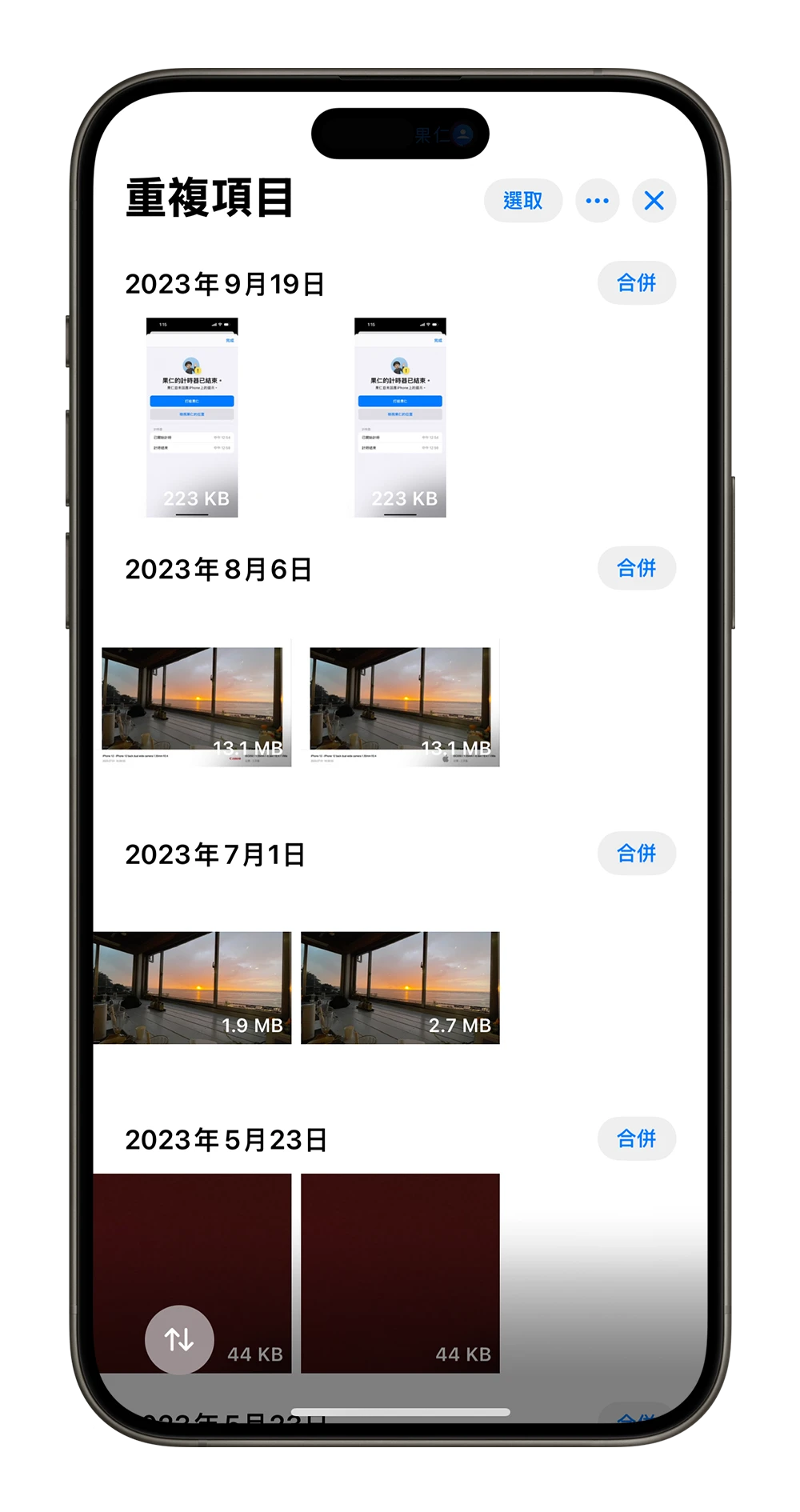Tap the 選取 button to enter selection mode
Screen dimensions: 800x1512
(523, 201)
